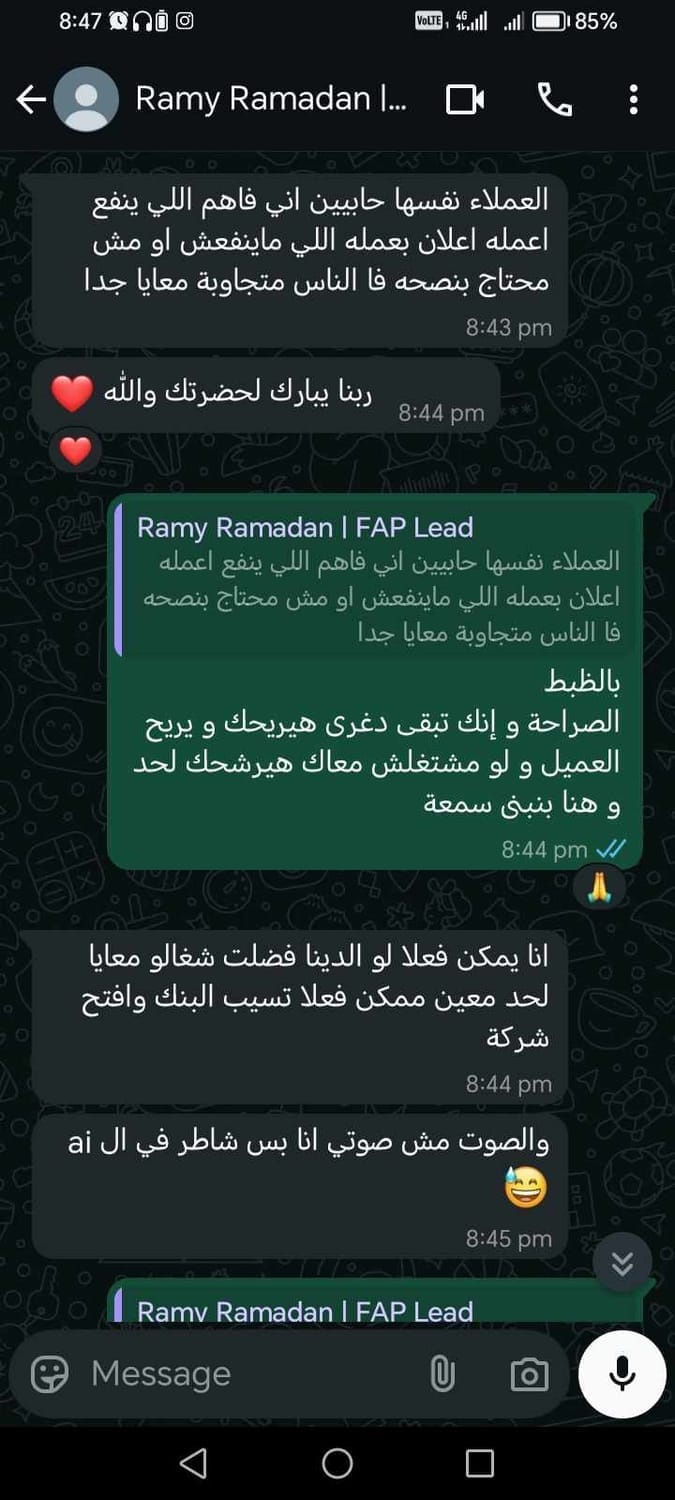
Task: Open Ramy Ramadan's contact info
Action: pos(270,99)
